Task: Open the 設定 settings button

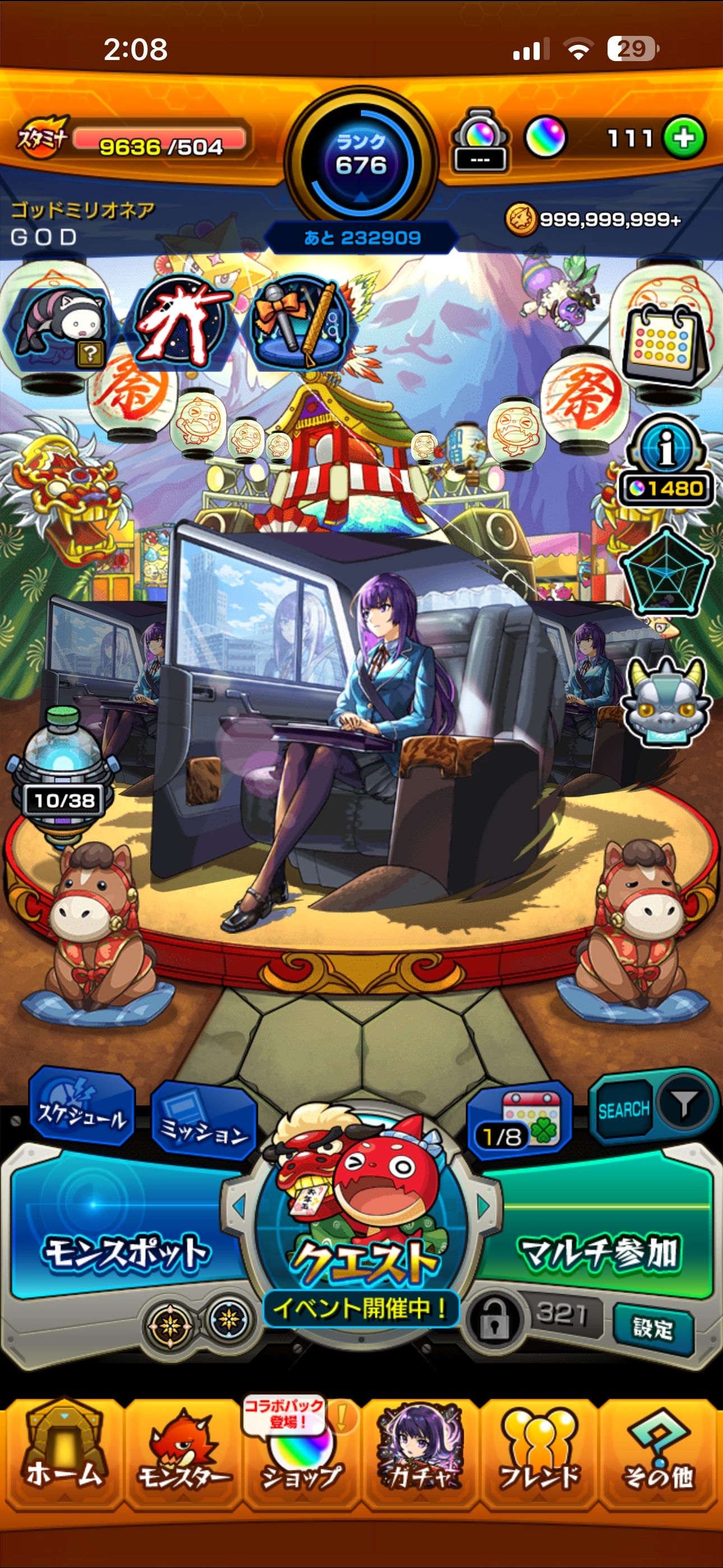Action: [x=653, y=1327]
